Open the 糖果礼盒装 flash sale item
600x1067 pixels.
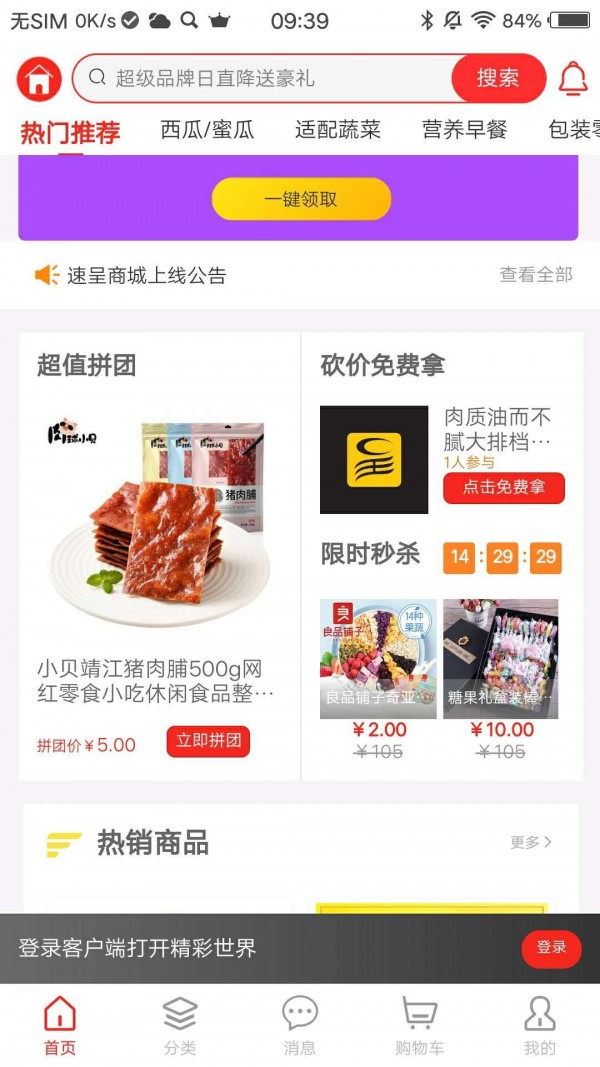[501, 658]
